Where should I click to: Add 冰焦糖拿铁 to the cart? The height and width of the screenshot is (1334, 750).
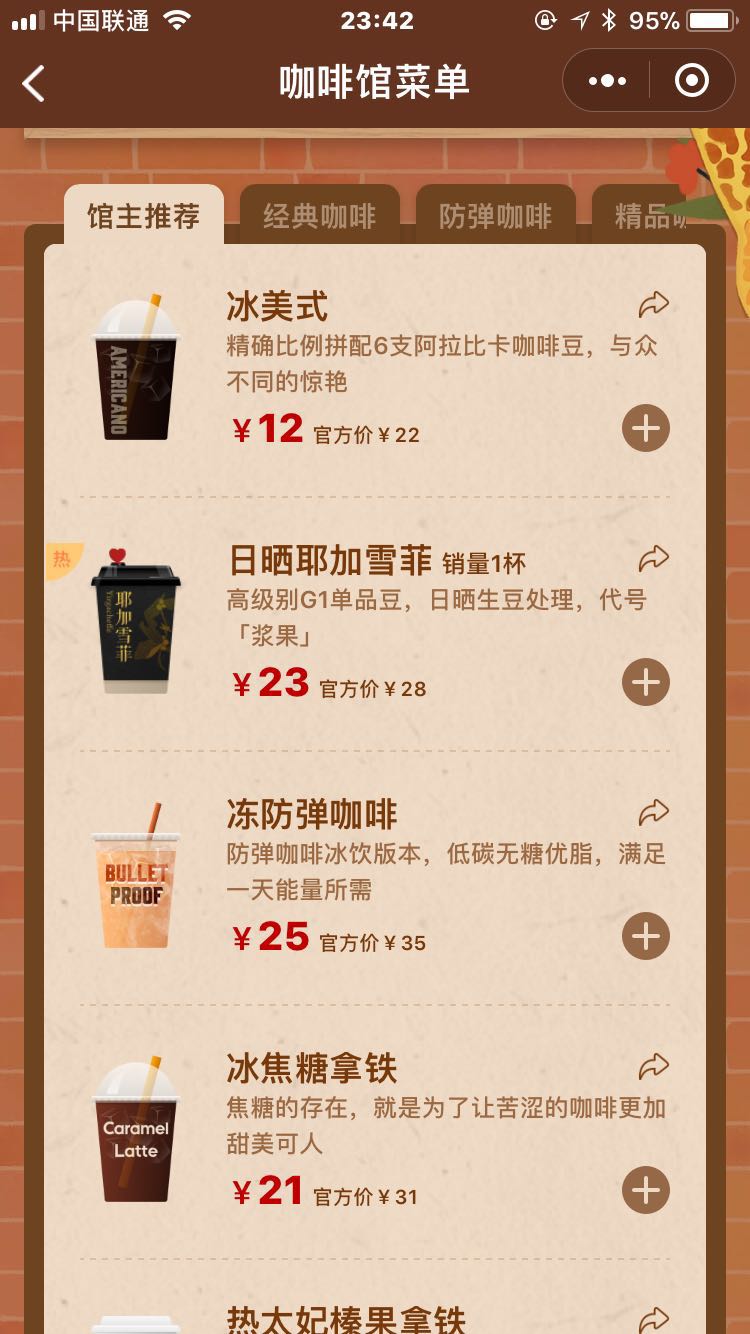pyautogui.click(x=646, y=1191)
